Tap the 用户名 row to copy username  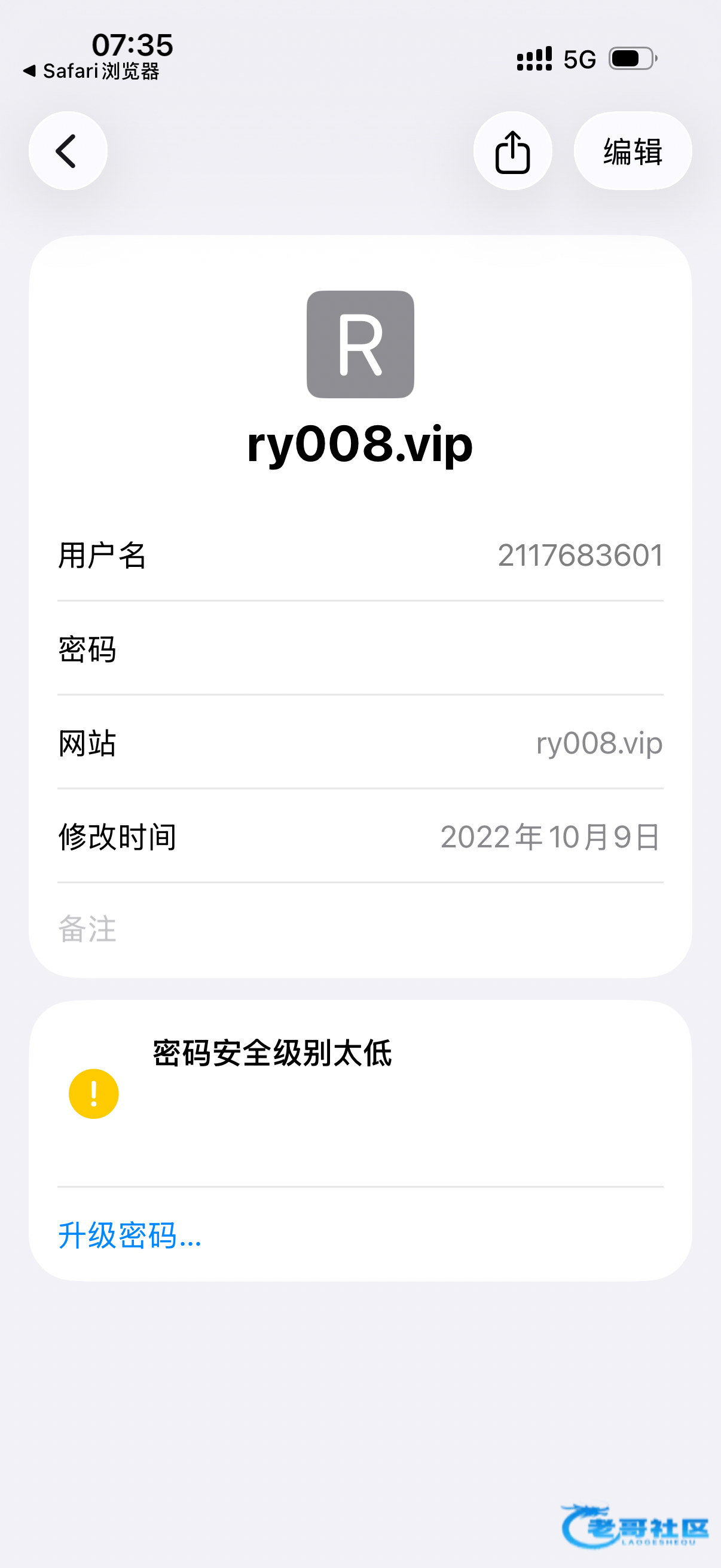[x=360, y=555]
